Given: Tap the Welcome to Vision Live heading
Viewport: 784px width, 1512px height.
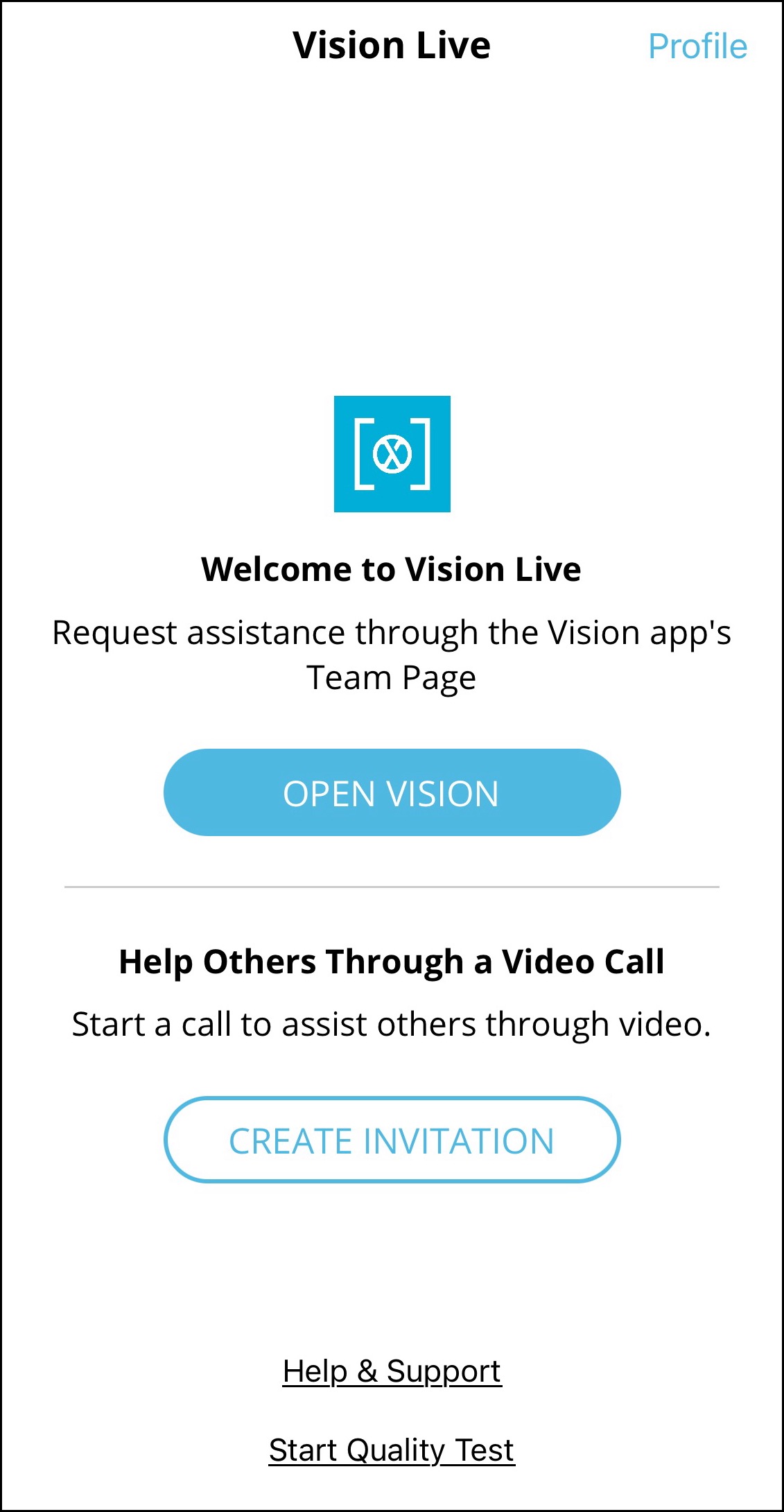Looking at the screenshot, I should click(x=392, y=569).
